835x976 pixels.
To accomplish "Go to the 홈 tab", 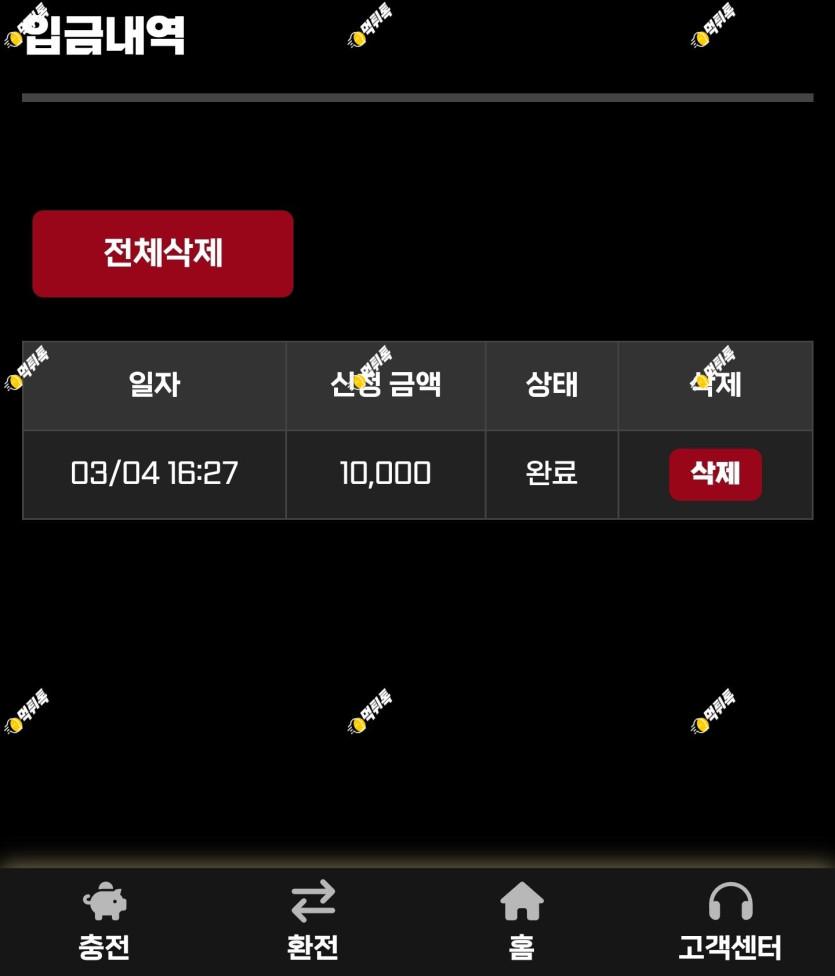I will pos(521,922).
